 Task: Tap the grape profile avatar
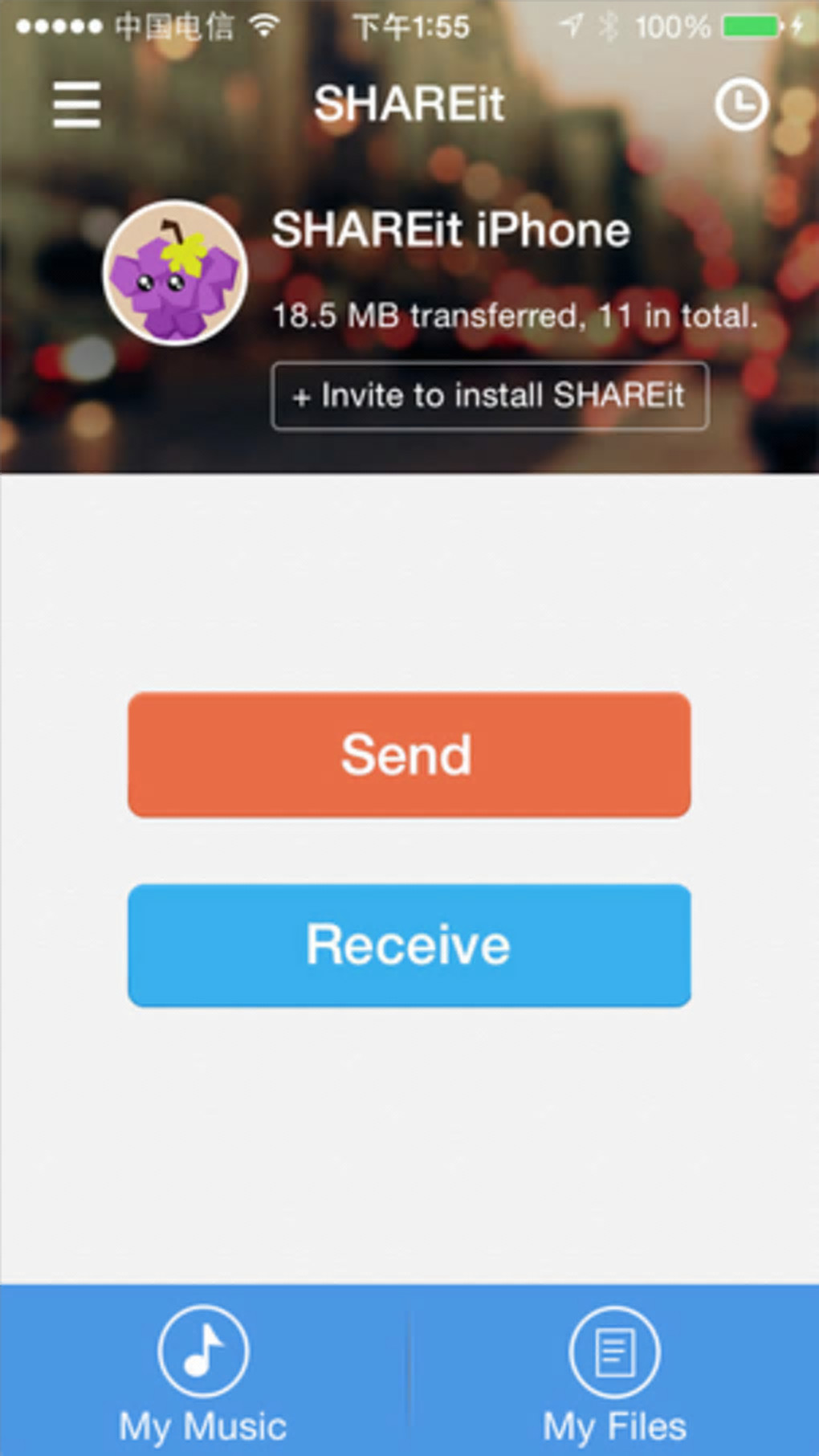175,273
